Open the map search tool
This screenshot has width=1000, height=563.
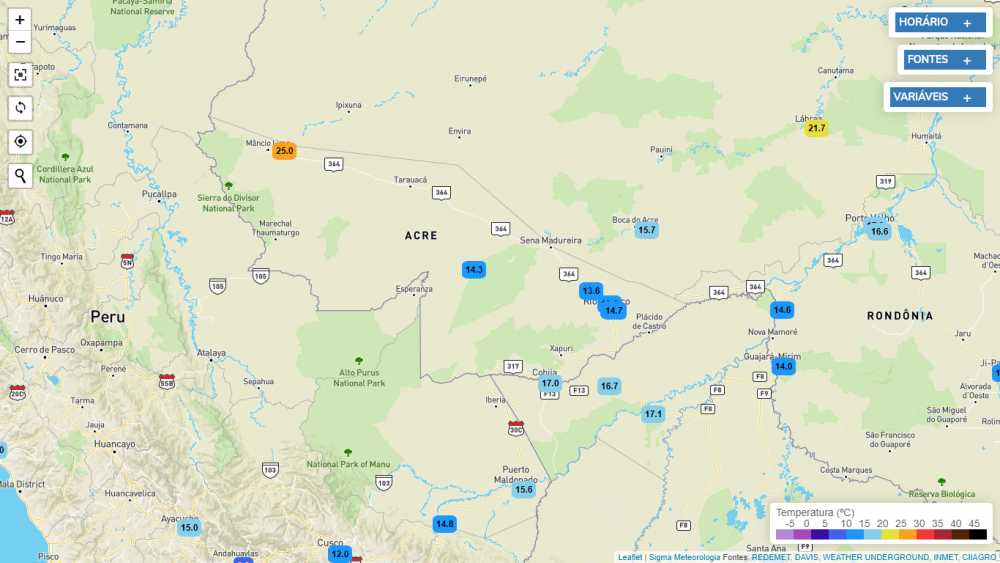pos(20,176)
